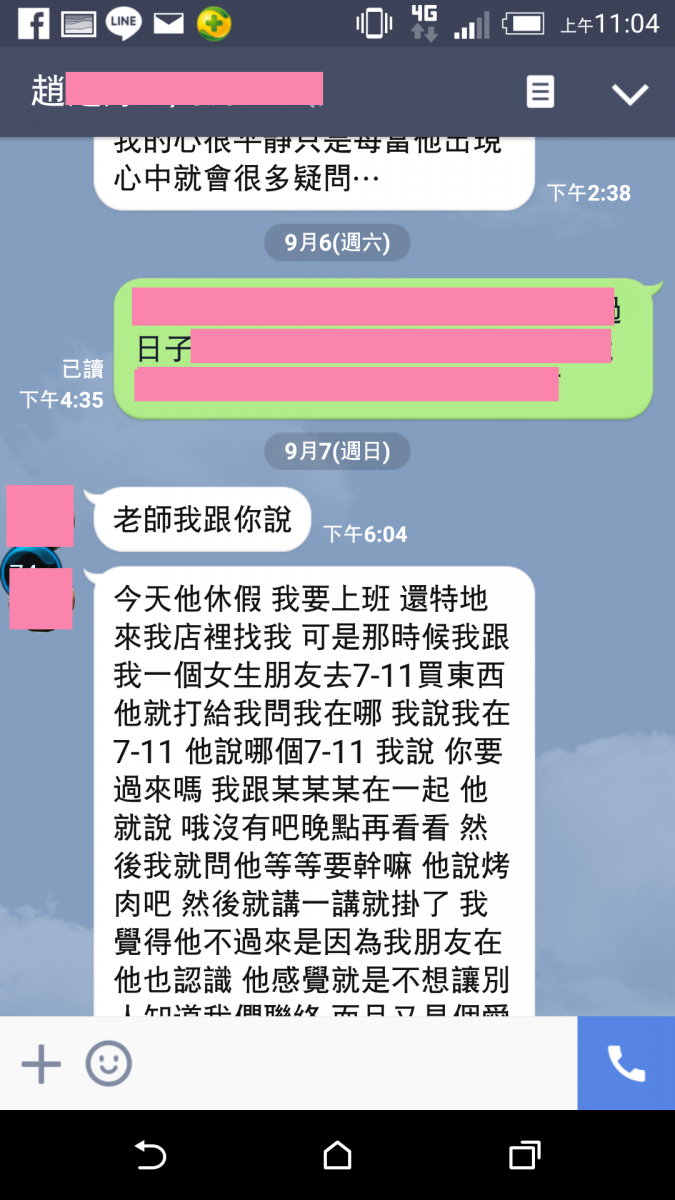
Task: Start a voice call with phone button
Action: coord(626,1064)
